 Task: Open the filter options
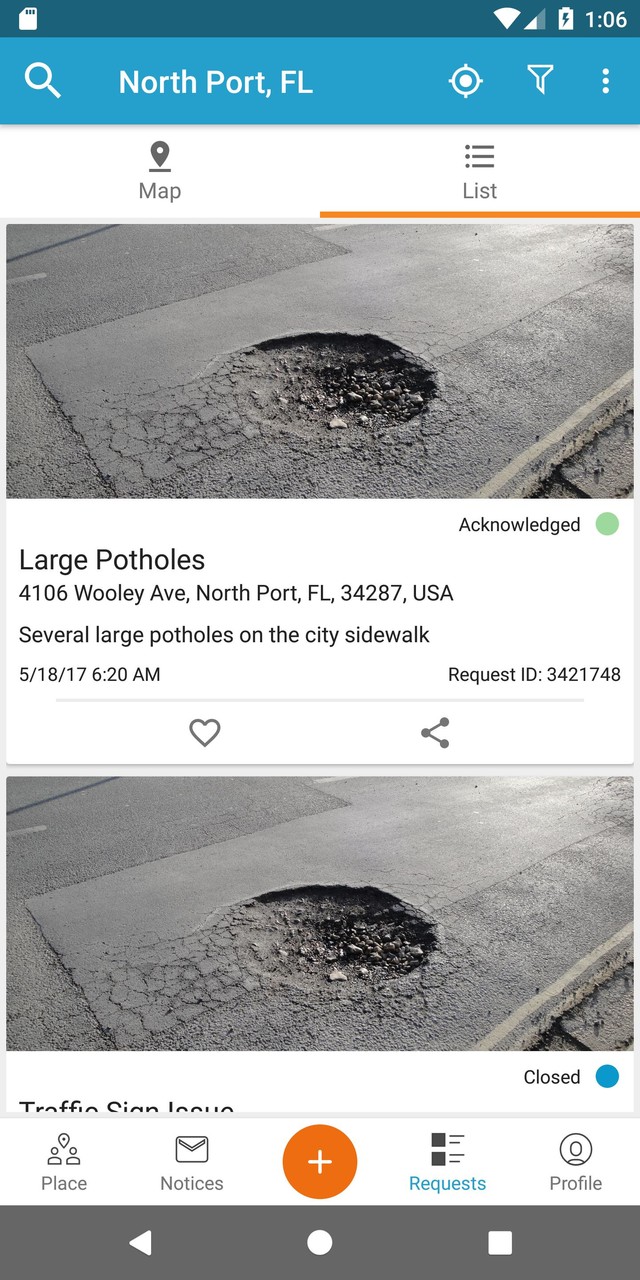click(540, 81)
